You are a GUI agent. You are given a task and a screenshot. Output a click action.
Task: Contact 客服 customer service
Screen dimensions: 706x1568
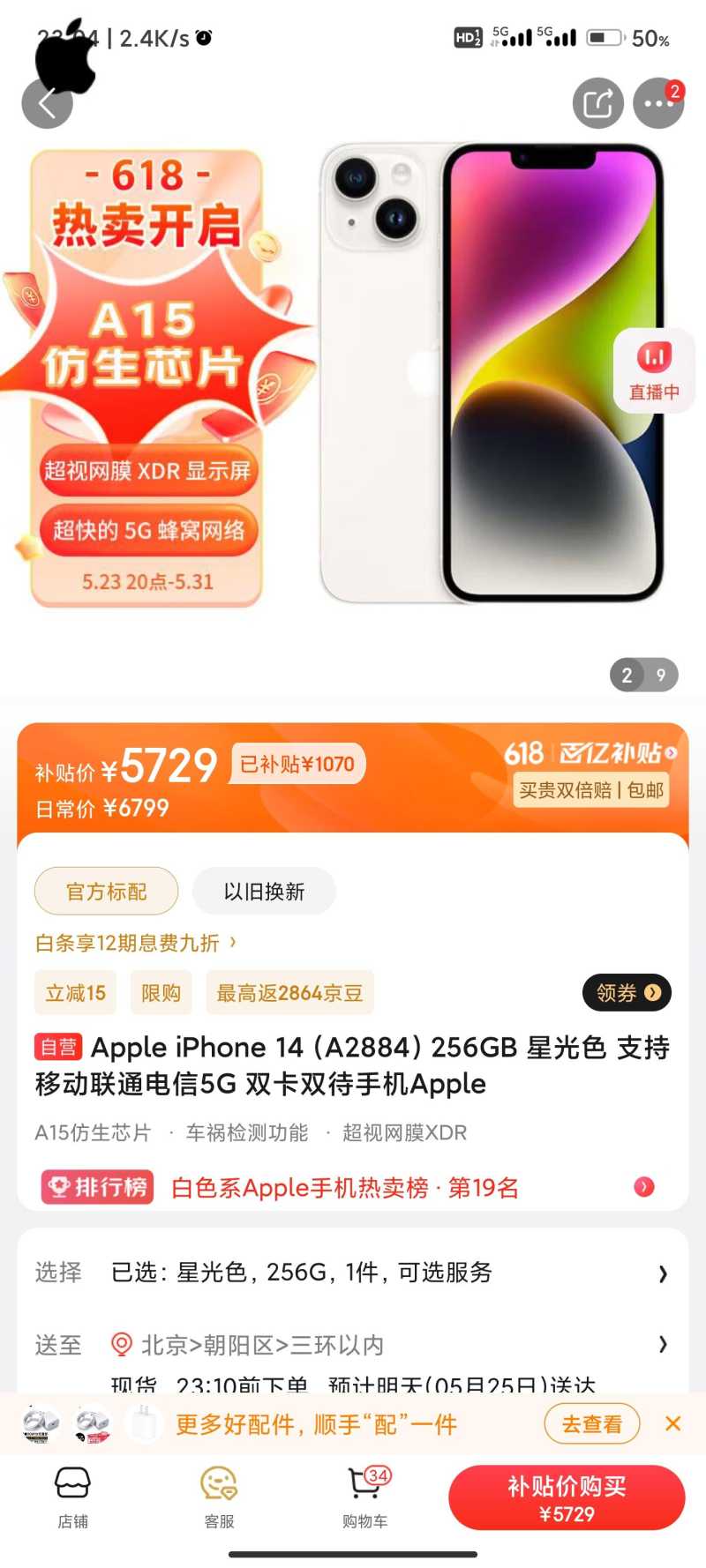pyautogui.click(x=218, y=1496)
